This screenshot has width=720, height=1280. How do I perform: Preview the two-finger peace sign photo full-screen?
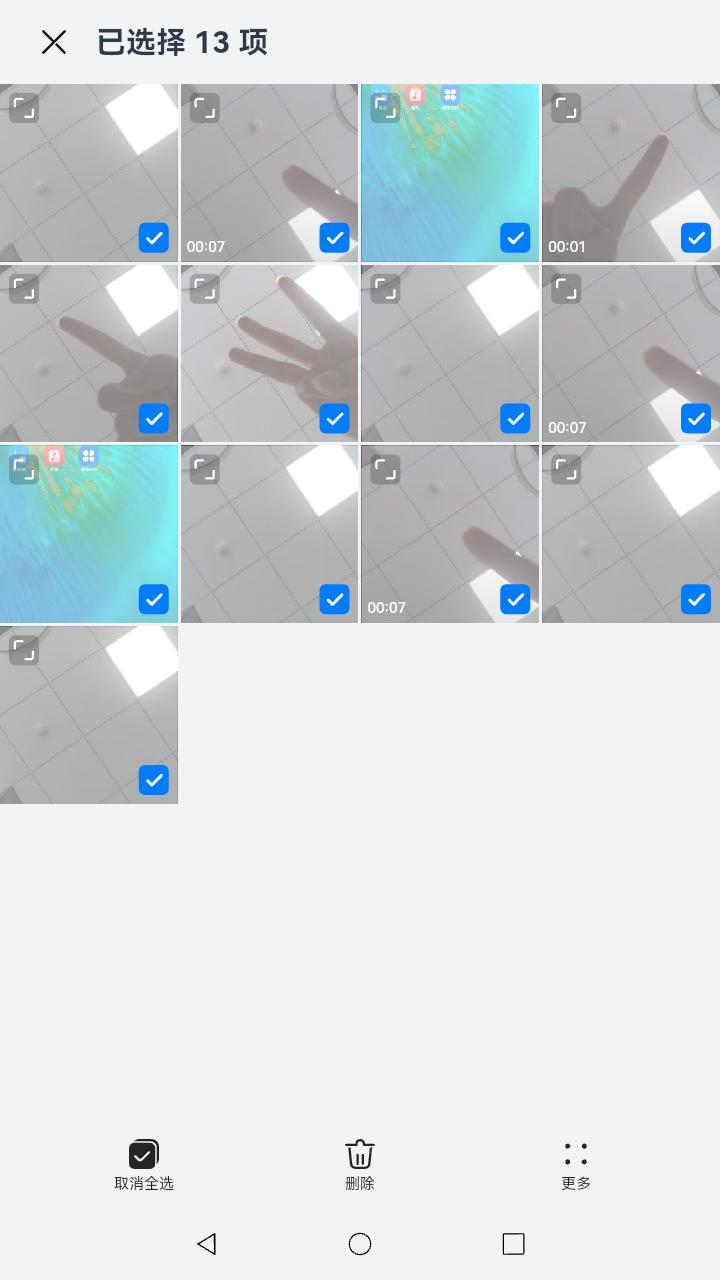point(24,289)
